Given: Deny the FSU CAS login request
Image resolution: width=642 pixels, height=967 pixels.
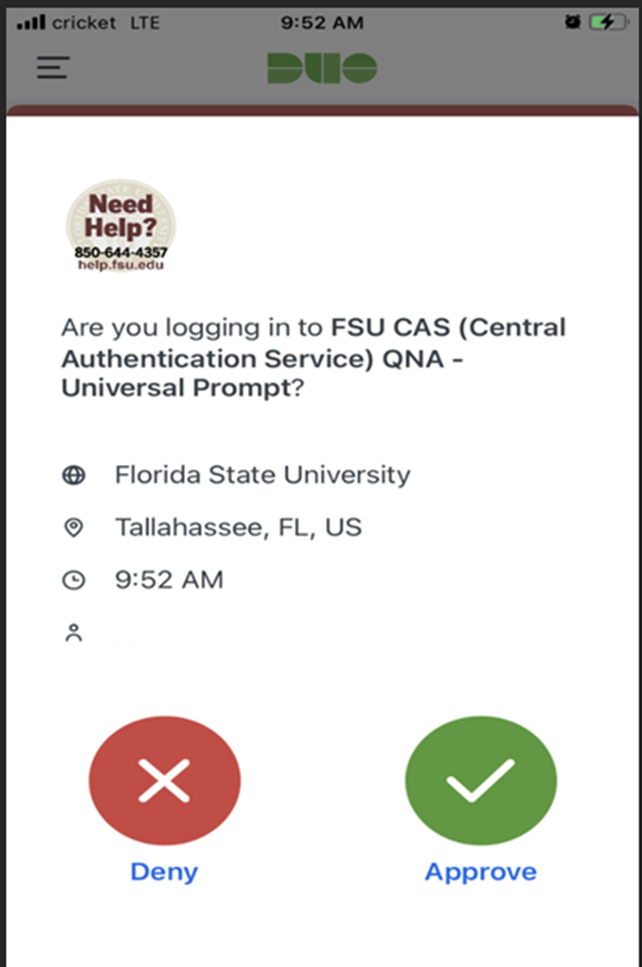Looking at the screenshot, I should [164, 781].
